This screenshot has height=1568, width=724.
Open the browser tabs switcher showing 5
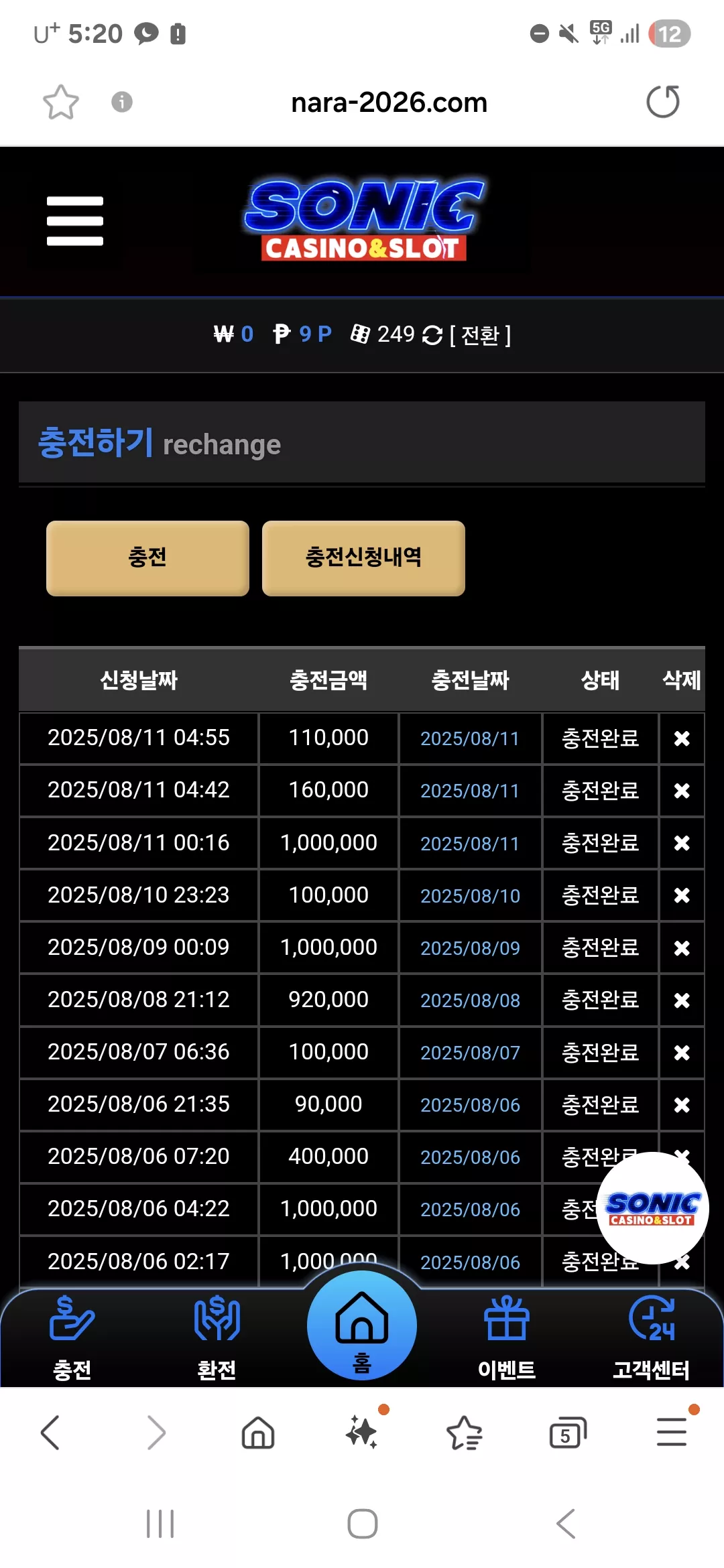pos(568,1433)
